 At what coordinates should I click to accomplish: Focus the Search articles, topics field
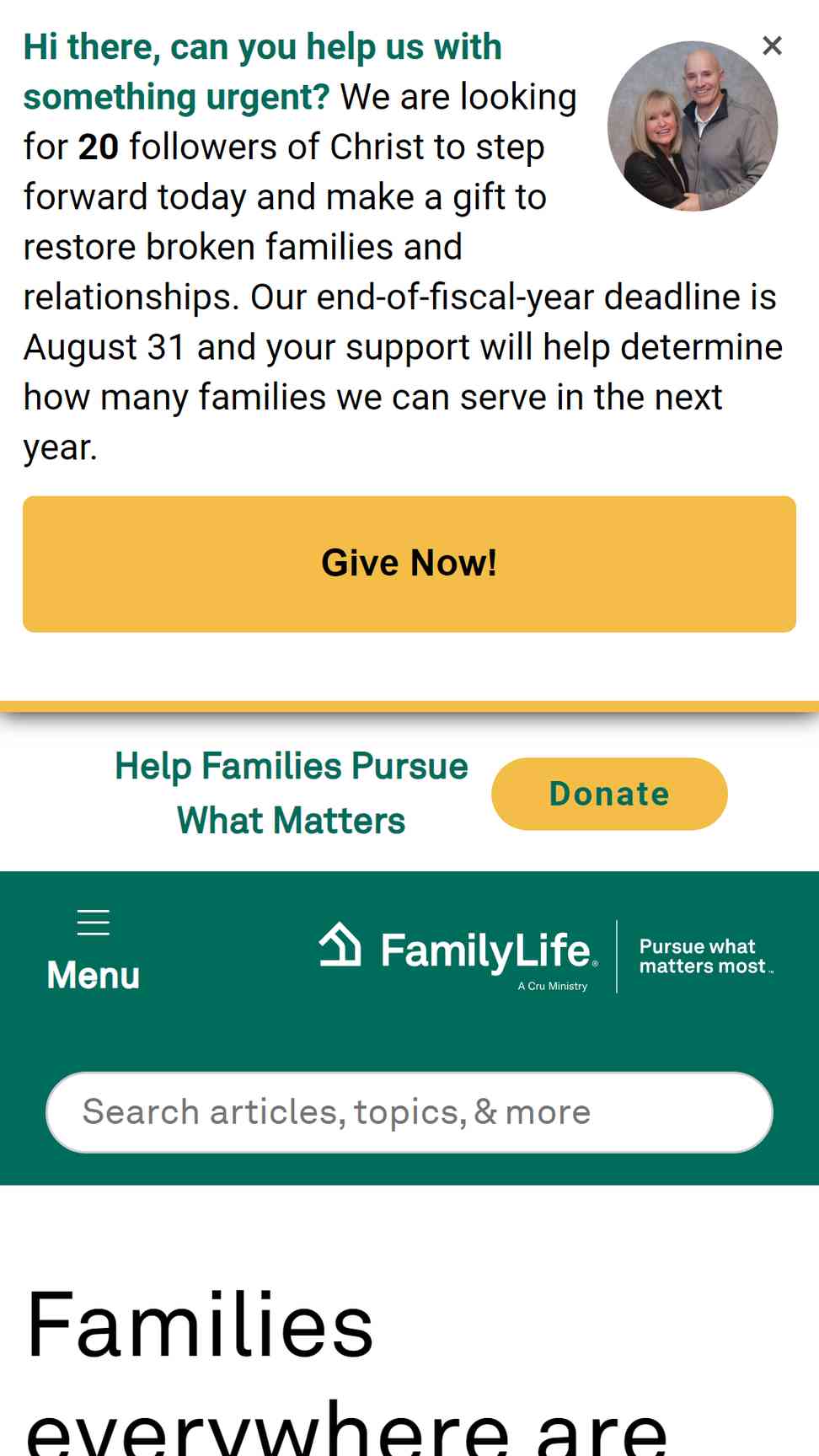pos(409,1112)
